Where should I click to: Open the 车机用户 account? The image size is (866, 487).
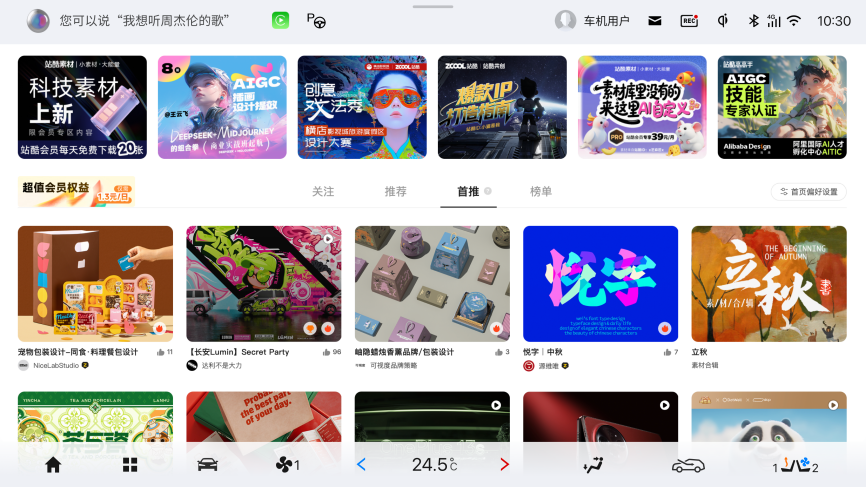pos(594,20)
